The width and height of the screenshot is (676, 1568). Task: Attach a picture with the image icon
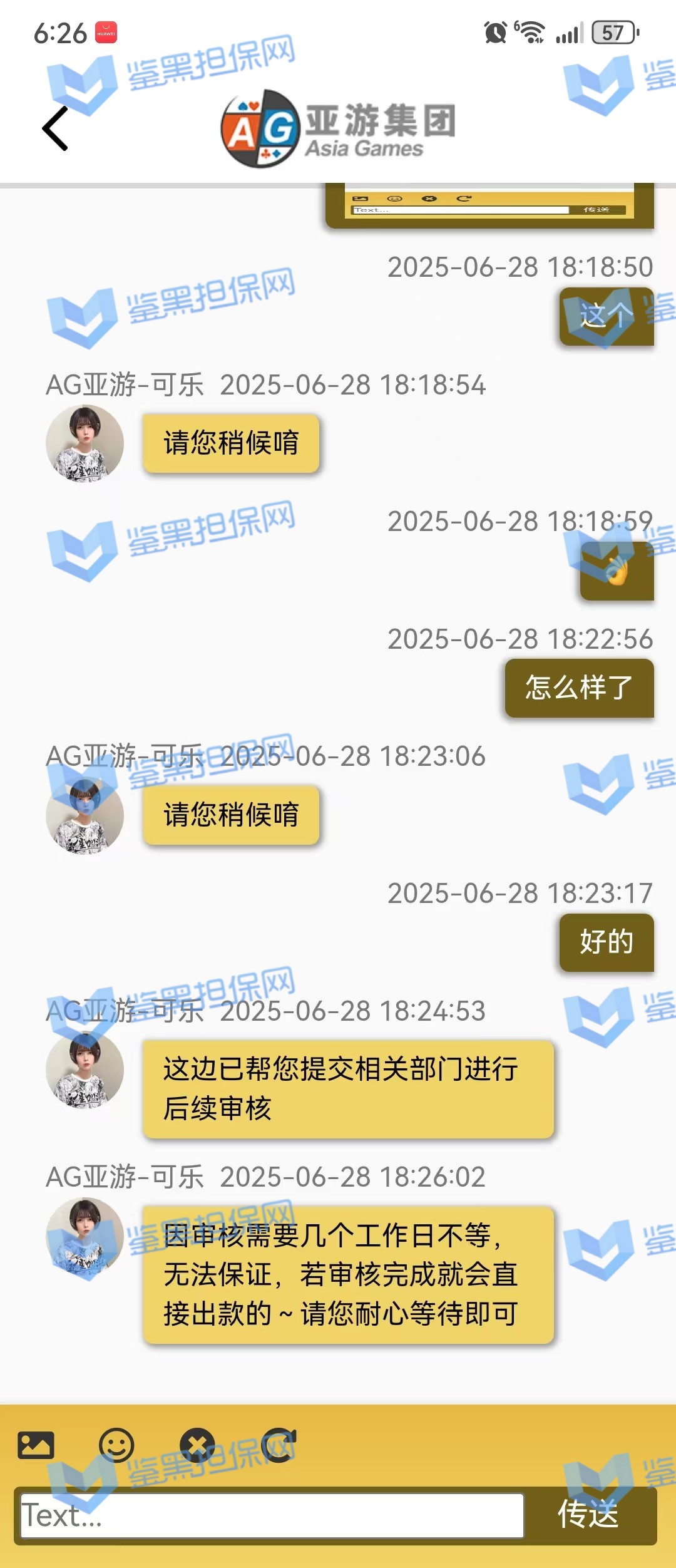[36, 1445]
